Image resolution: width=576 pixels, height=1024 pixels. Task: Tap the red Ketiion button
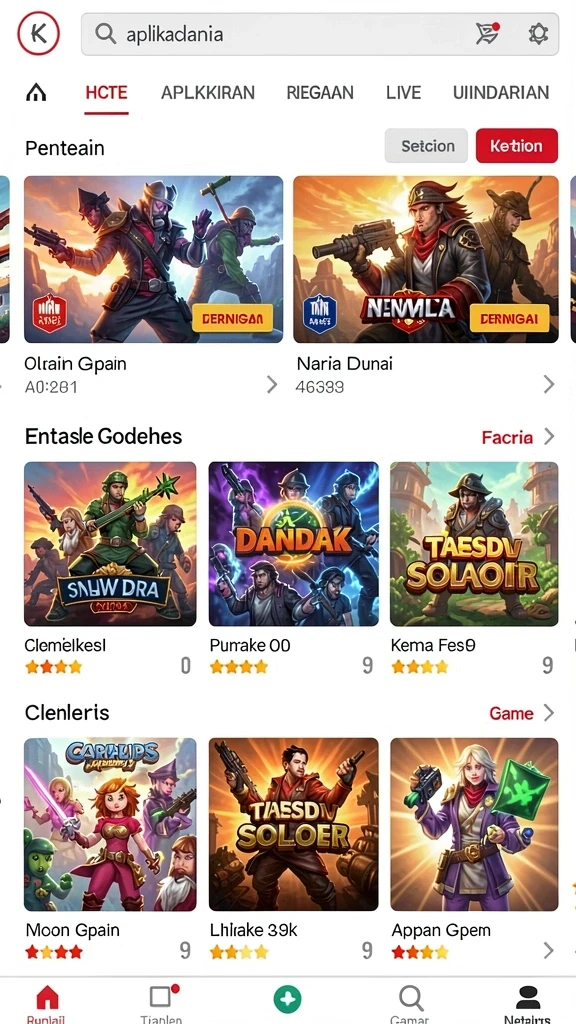tap(517, 146)
